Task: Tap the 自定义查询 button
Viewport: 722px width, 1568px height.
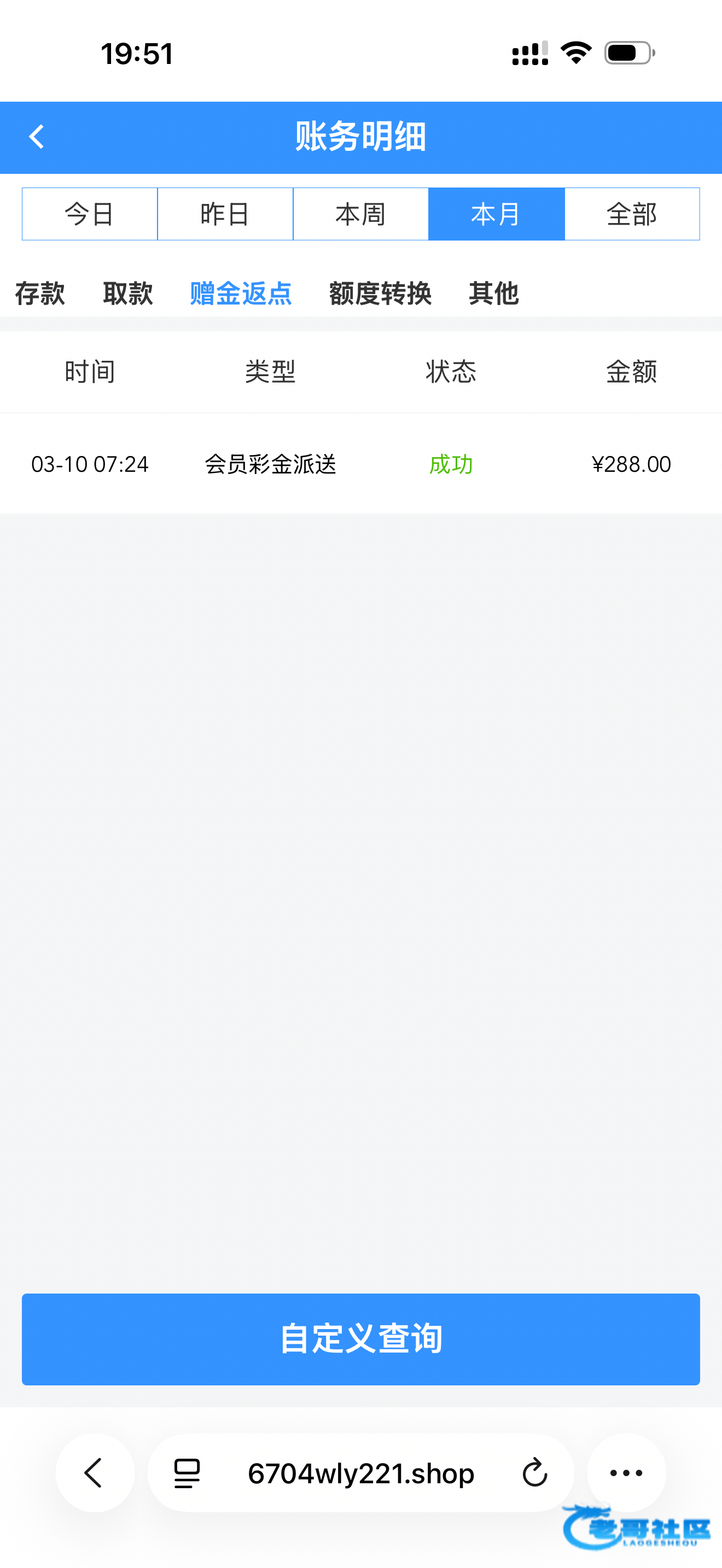Action: pos(361,1339)
